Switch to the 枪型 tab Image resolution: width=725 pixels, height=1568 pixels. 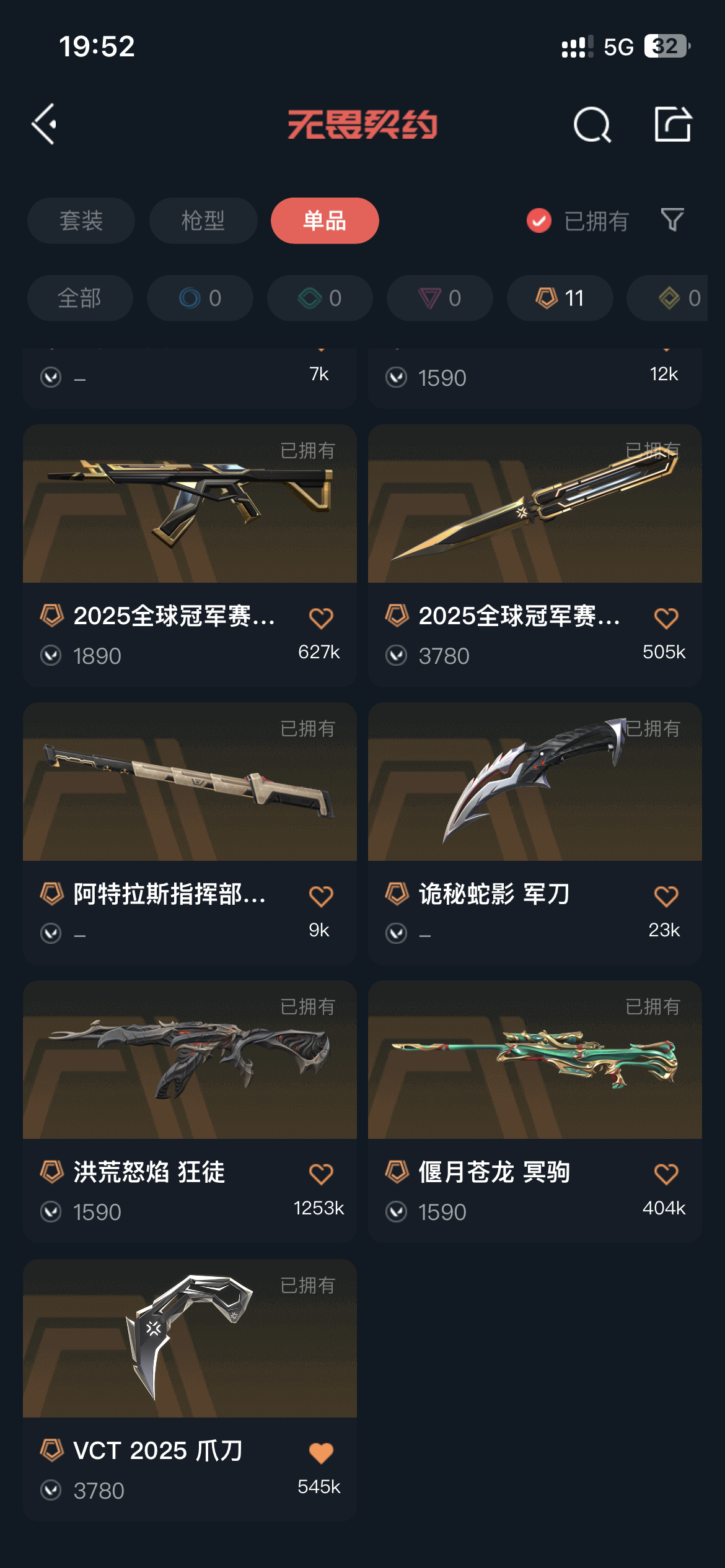[203, 220]
